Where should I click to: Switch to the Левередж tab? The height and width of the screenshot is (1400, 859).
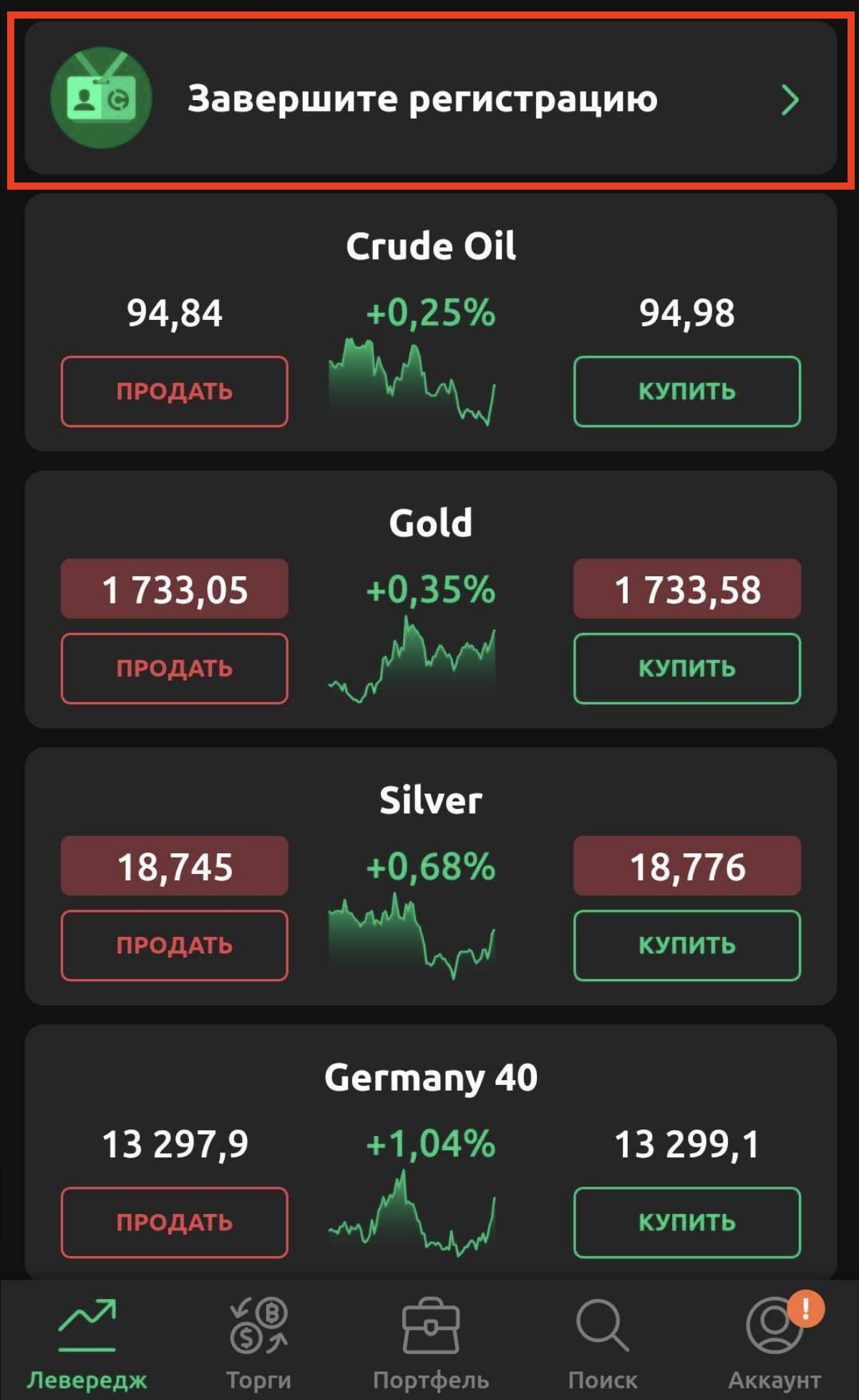87,1343
